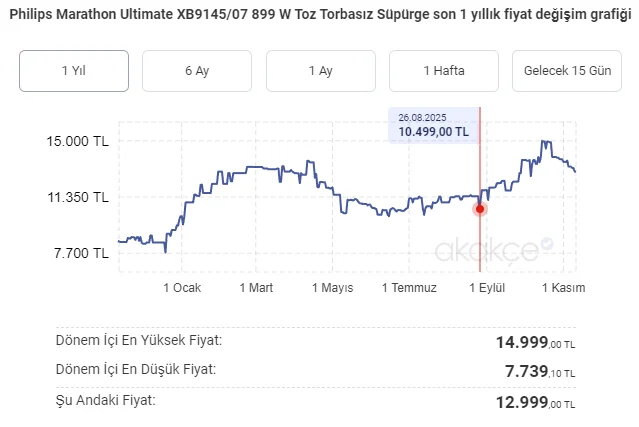Screen dimensions: 639x427
Task: Switch to the 1 Hafta range
Action: (444, 71)
